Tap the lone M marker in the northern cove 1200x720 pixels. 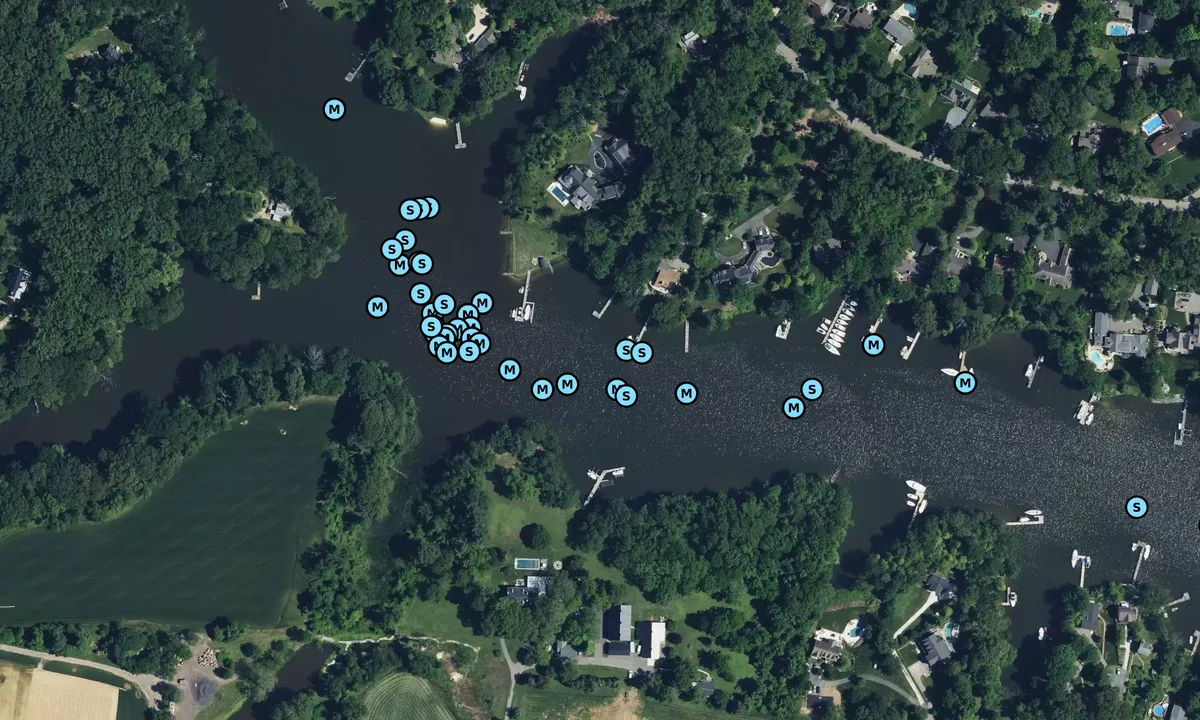[334, 109]
